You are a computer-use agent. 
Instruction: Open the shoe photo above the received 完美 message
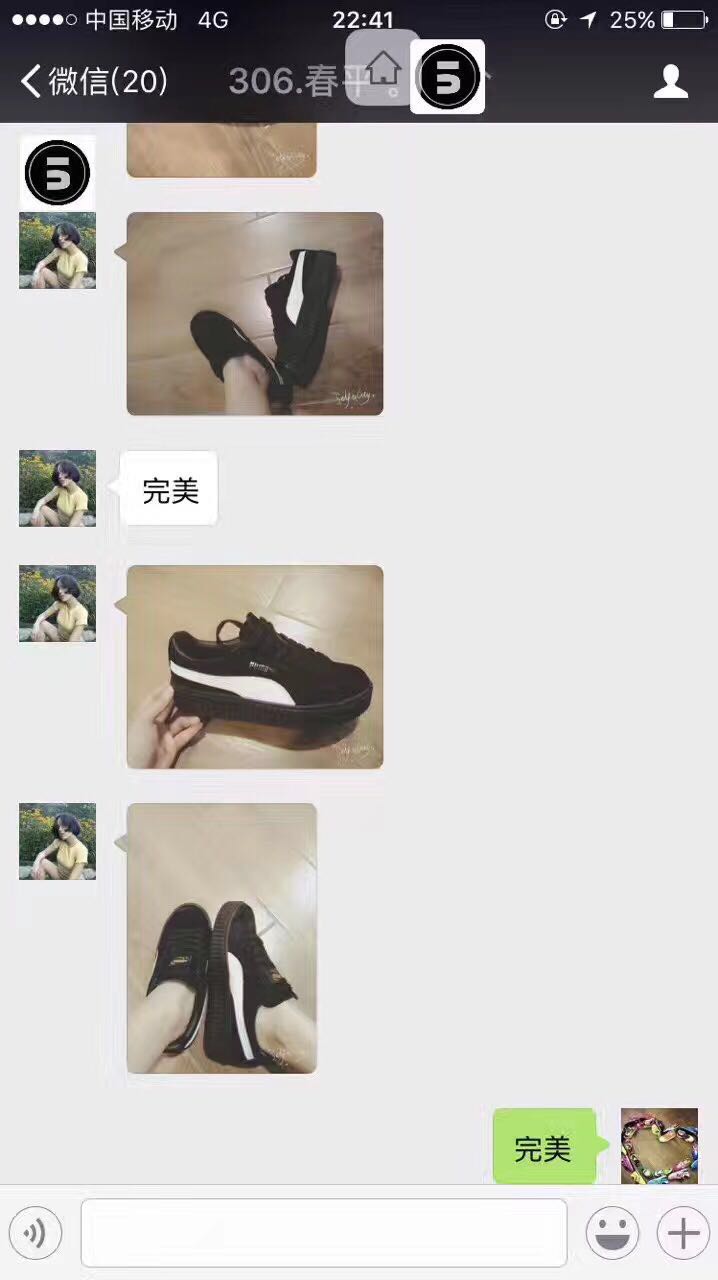[x=255, y=314]
